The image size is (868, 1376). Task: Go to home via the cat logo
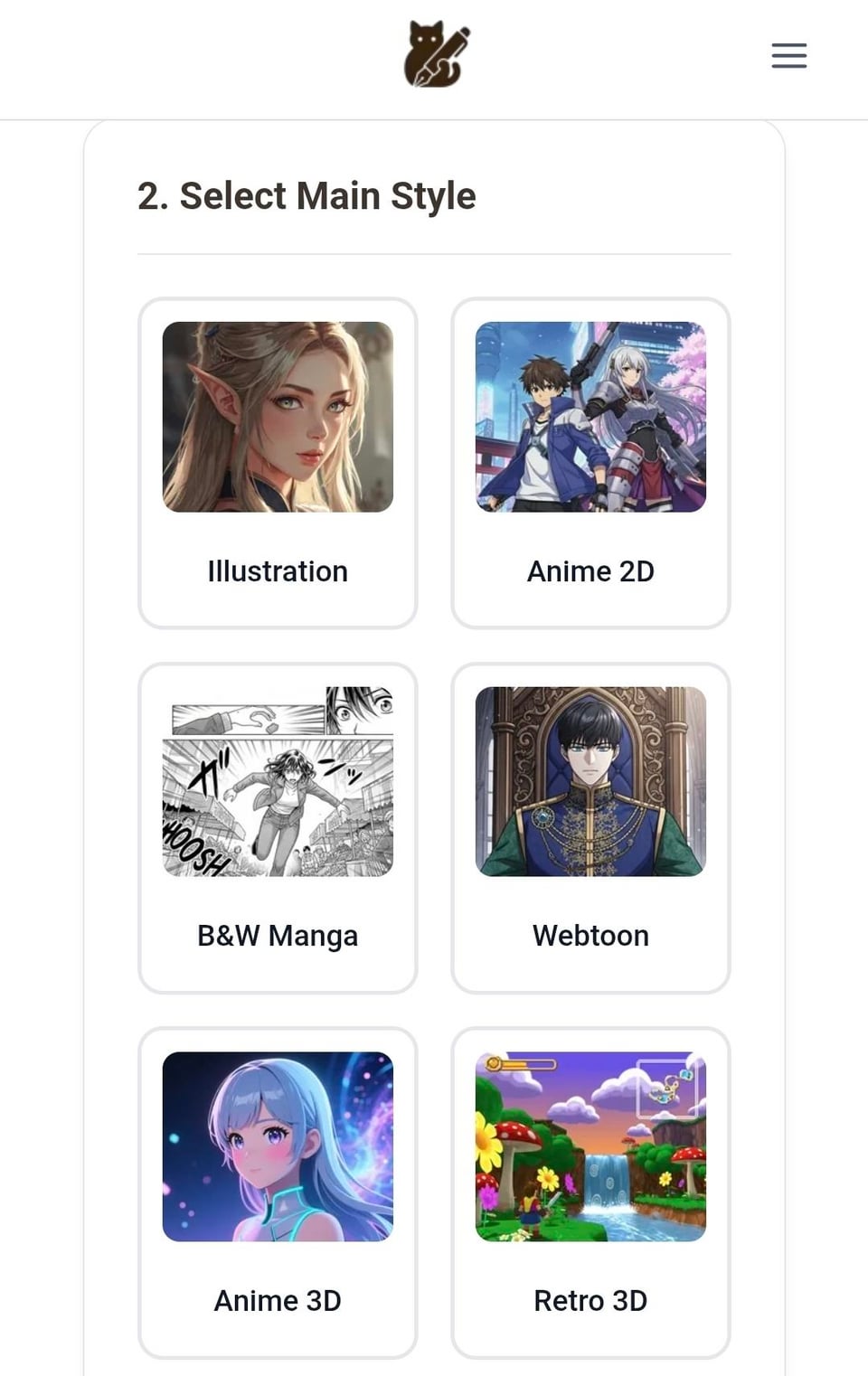point(437,54)
